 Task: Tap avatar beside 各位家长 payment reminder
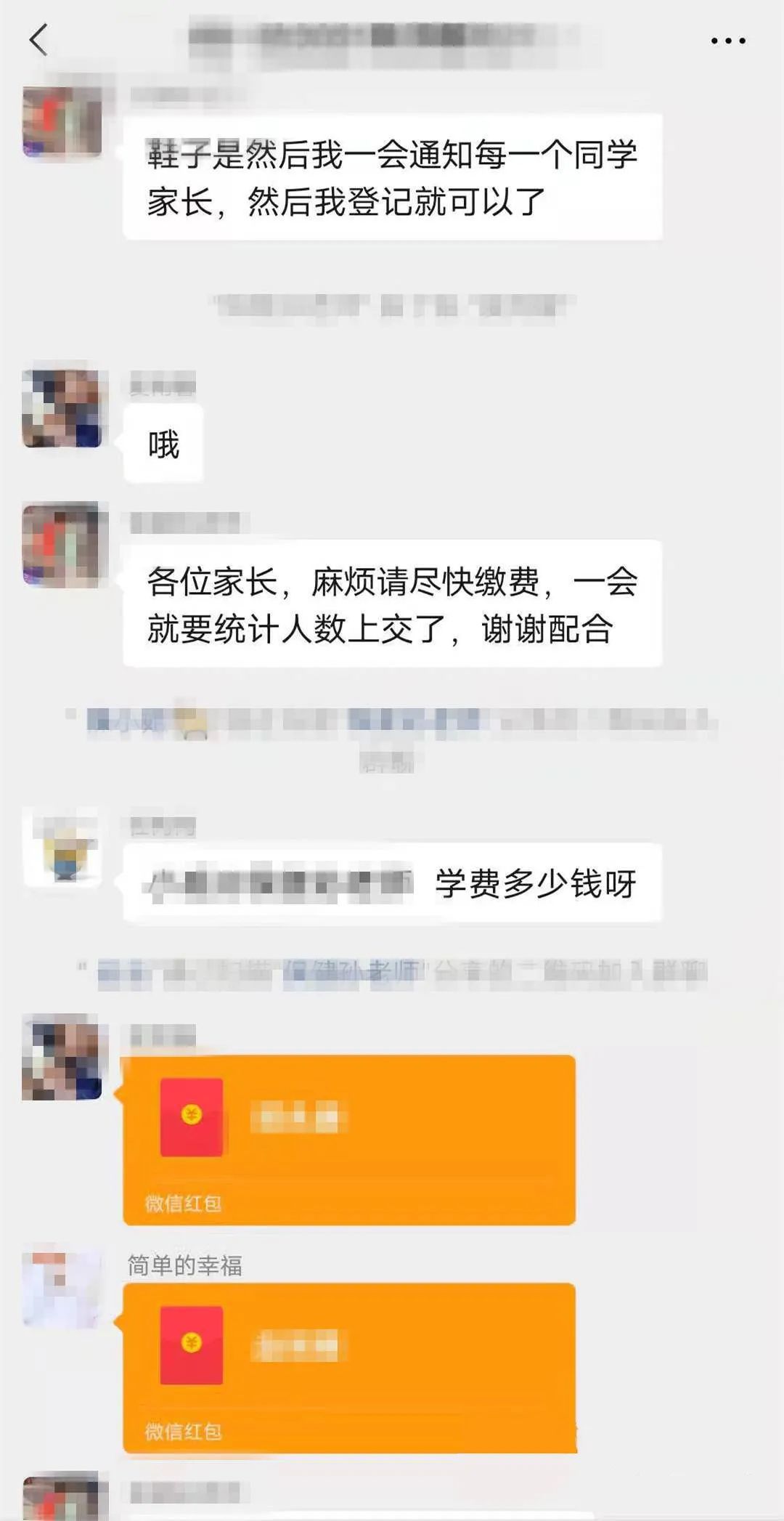click(x=62, y=544)
